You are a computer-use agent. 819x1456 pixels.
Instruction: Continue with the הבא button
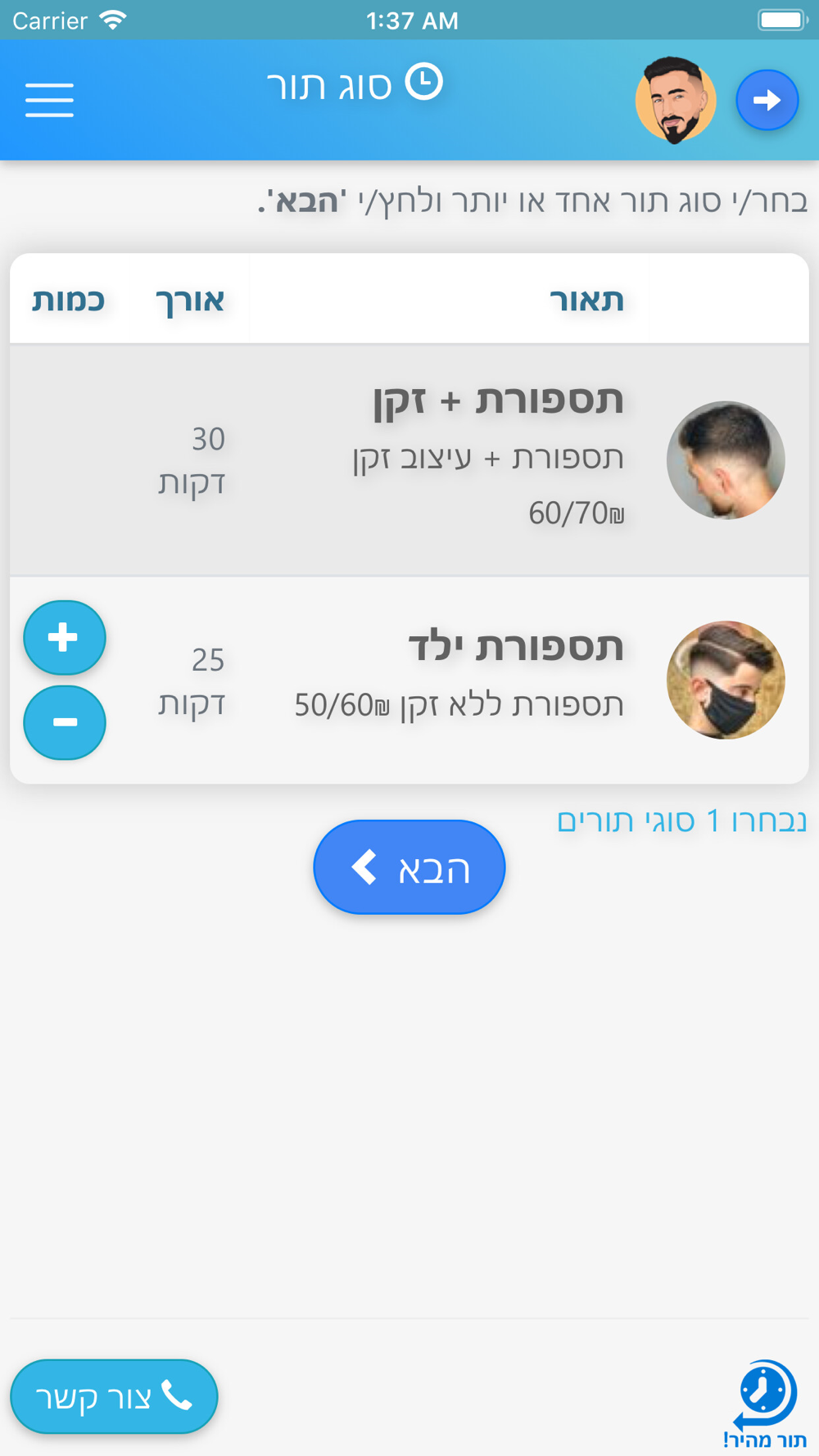(x=409, y=867)
